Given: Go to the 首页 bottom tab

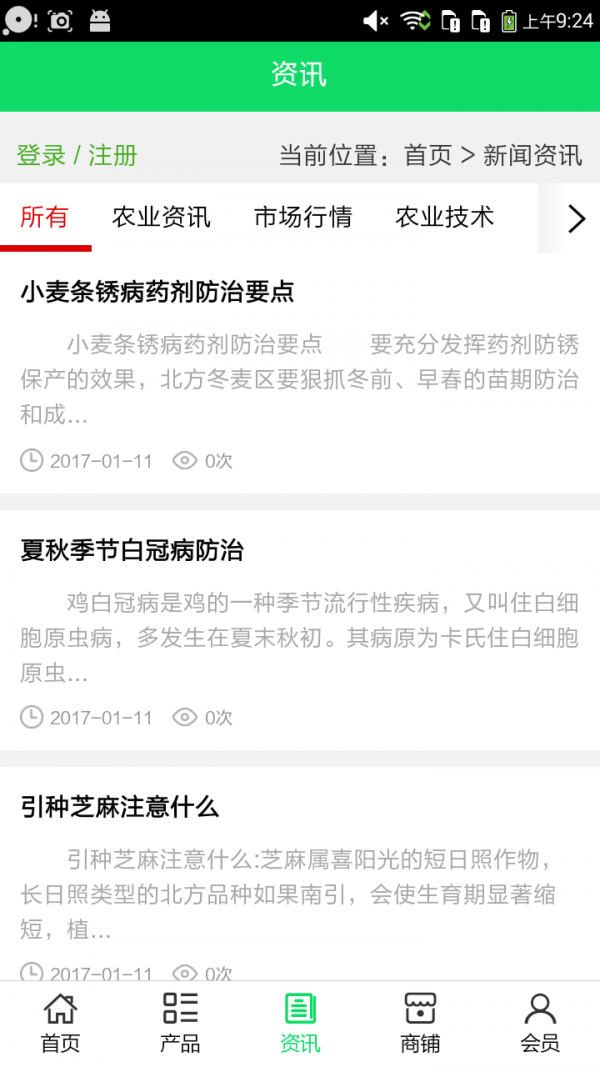Looking at the screenshot, I should tap(60, 1023).
